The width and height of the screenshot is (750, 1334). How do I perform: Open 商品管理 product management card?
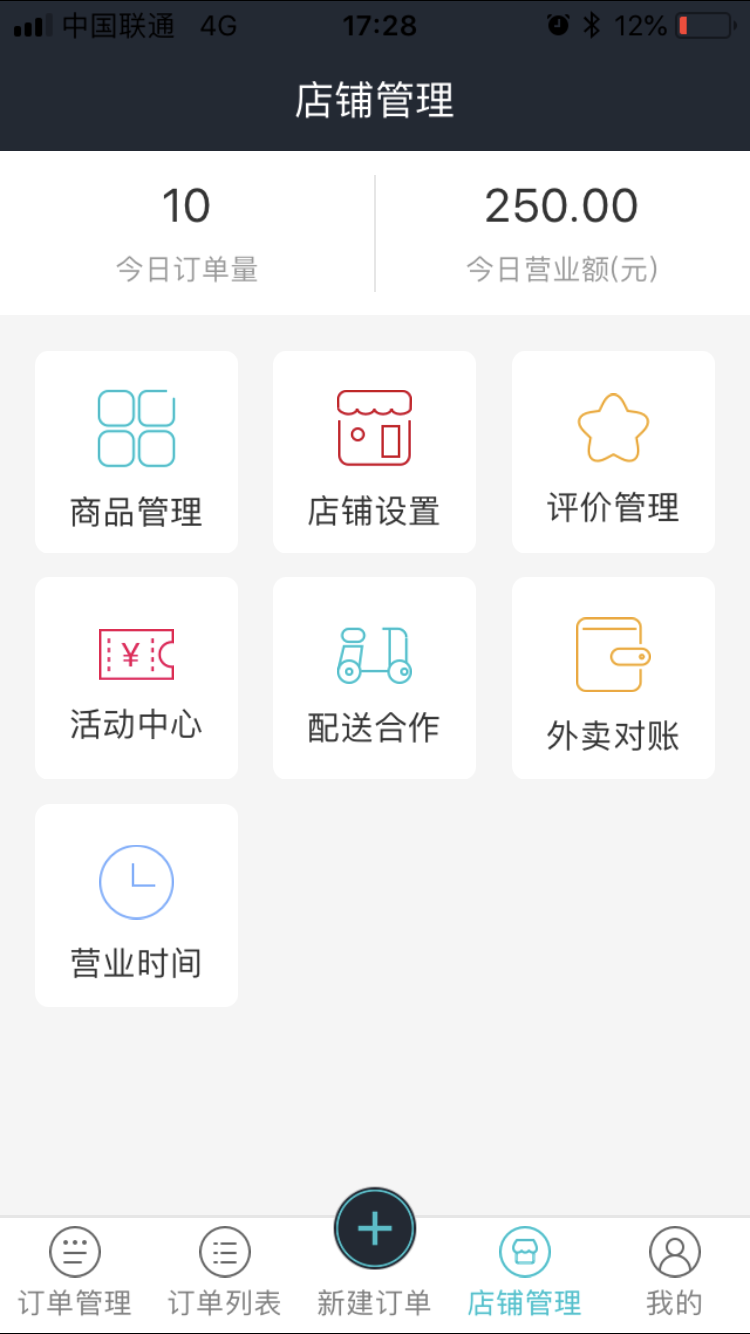136,452
